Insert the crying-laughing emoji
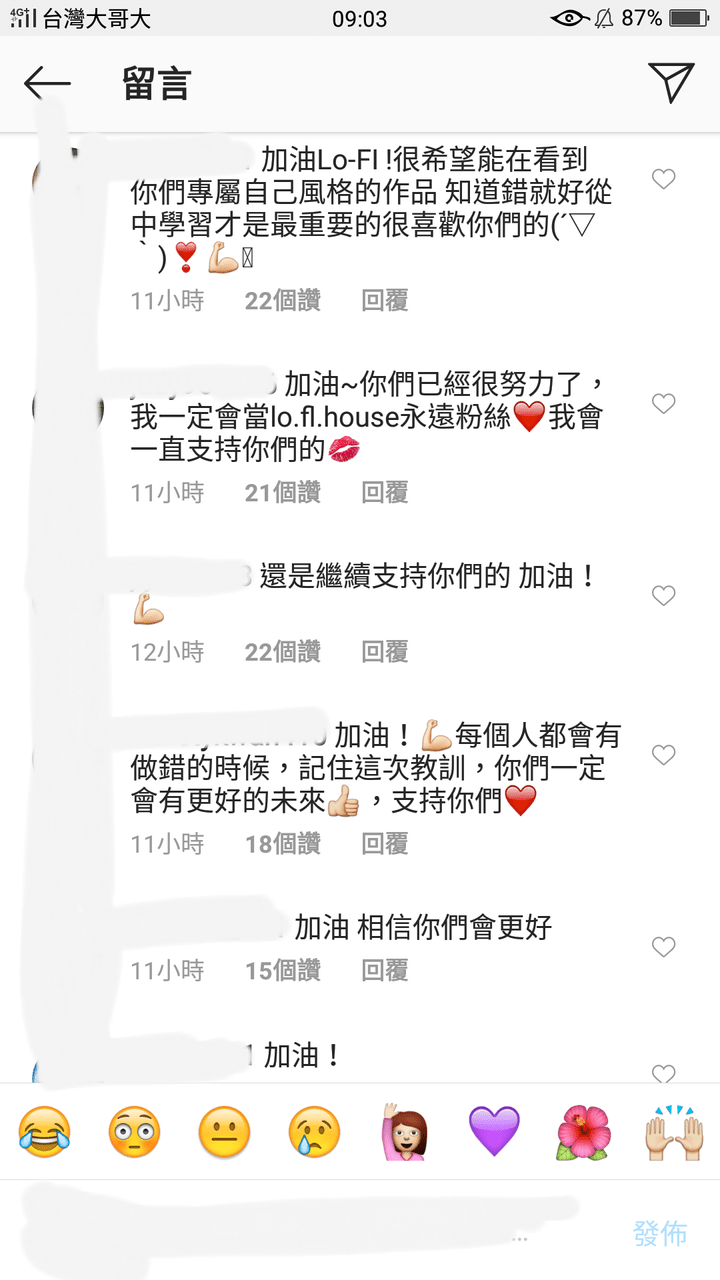Screen dimensions: 720x1280 tap(45, 1132)
